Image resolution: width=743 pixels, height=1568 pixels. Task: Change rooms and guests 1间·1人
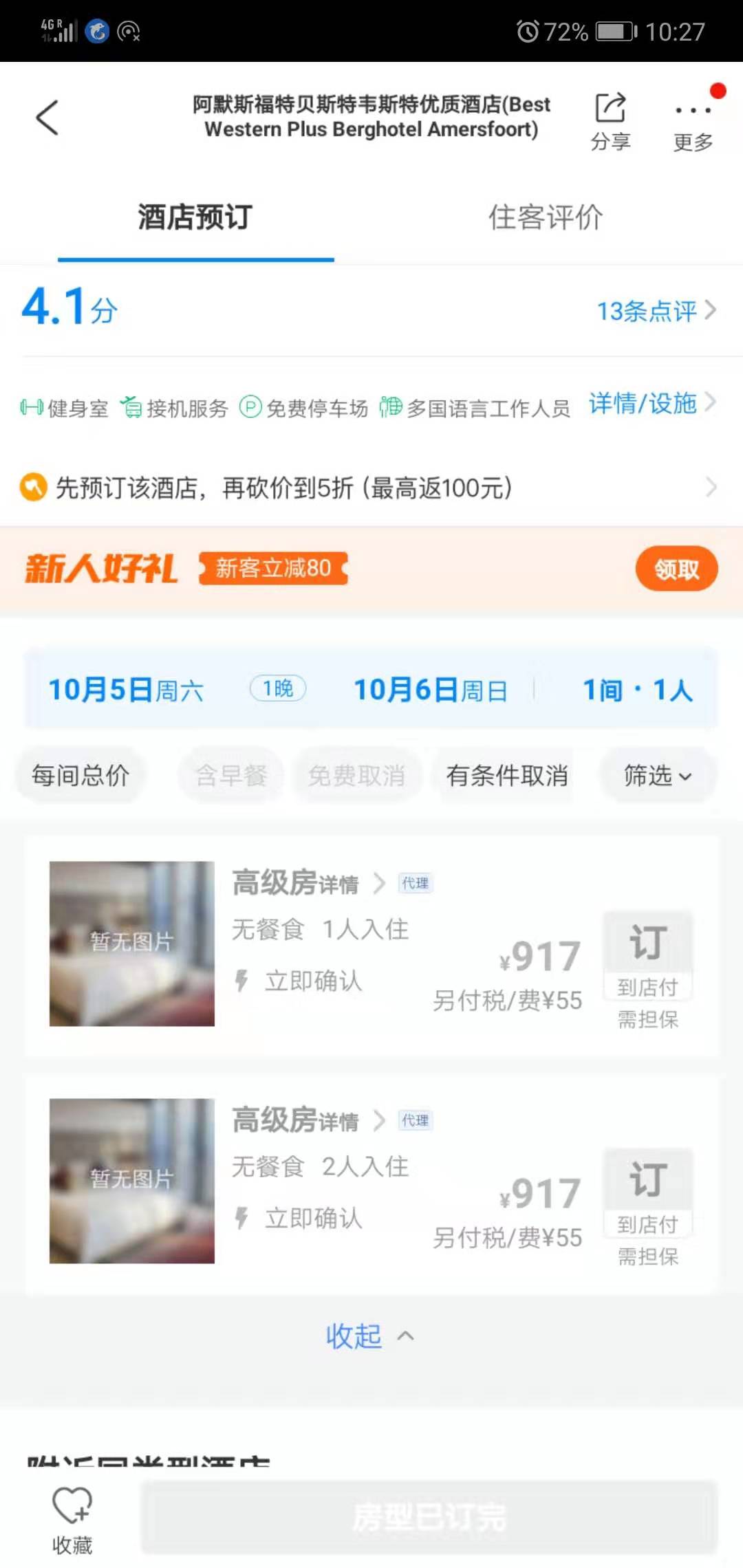coord(637,689)
